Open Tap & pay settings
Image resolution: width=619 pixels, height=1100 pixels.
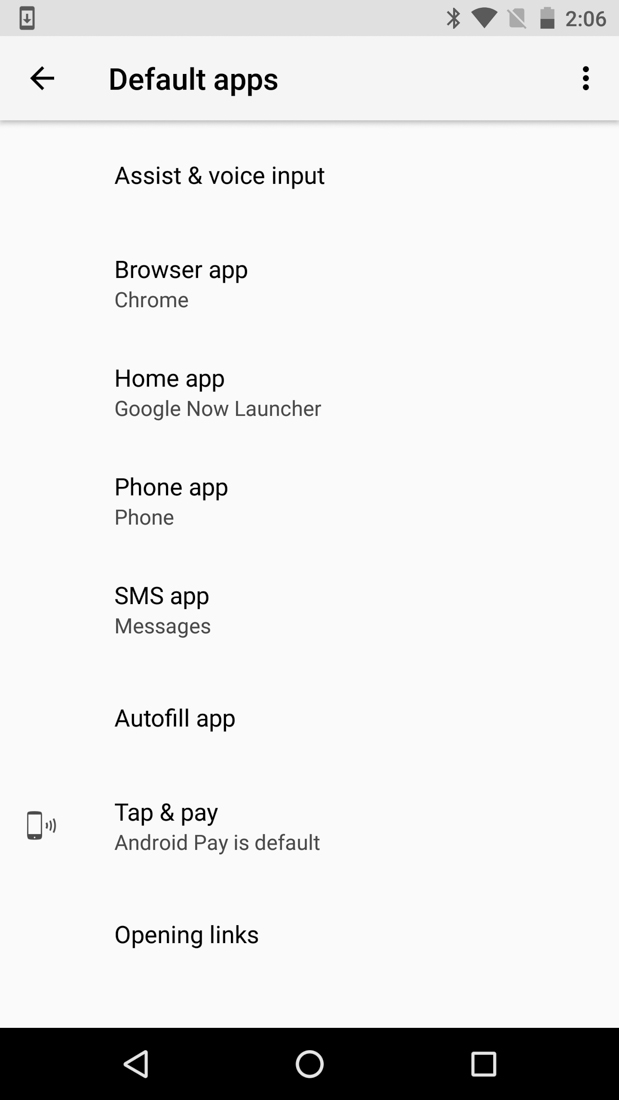point(217,826)
